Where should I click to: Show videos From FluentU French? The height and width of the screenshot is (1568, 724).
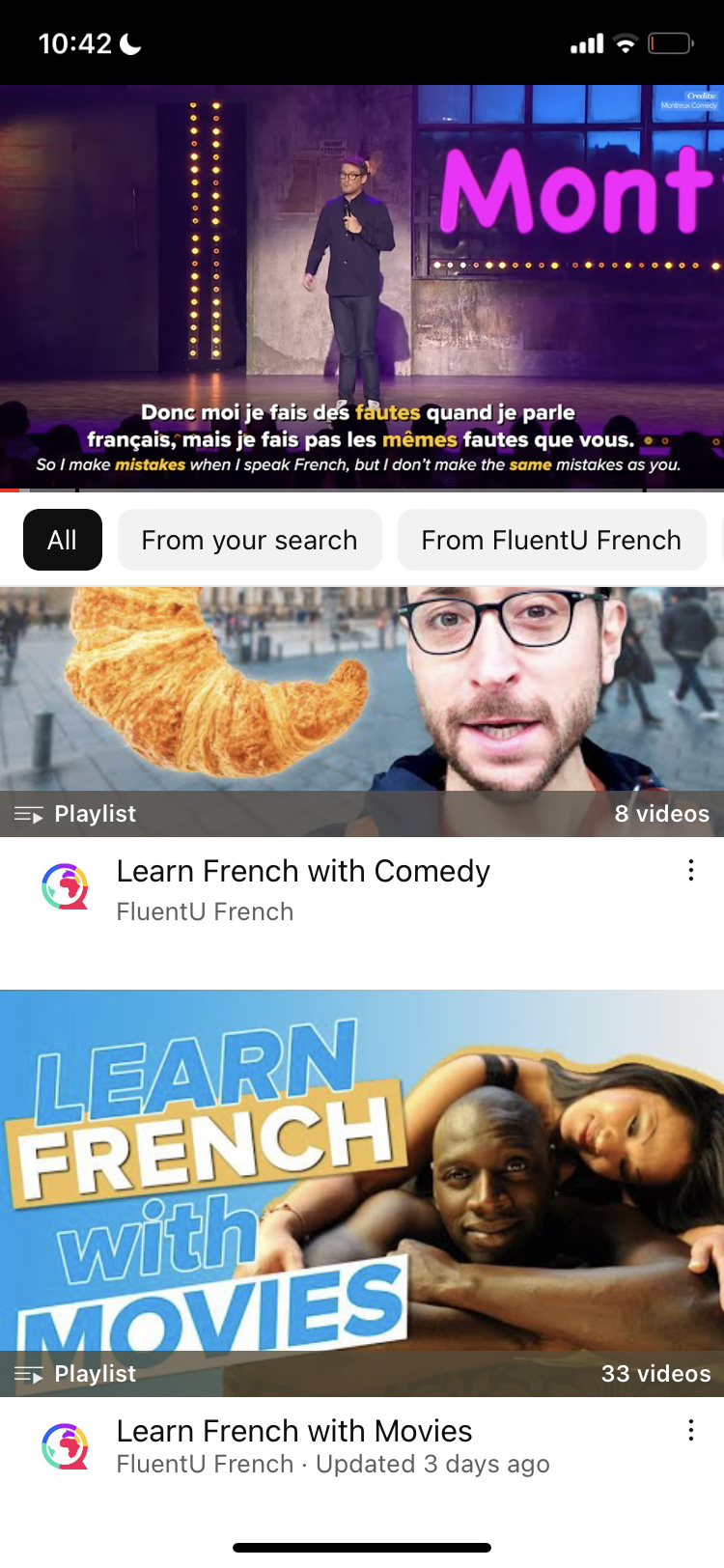[x=551, y=540]
